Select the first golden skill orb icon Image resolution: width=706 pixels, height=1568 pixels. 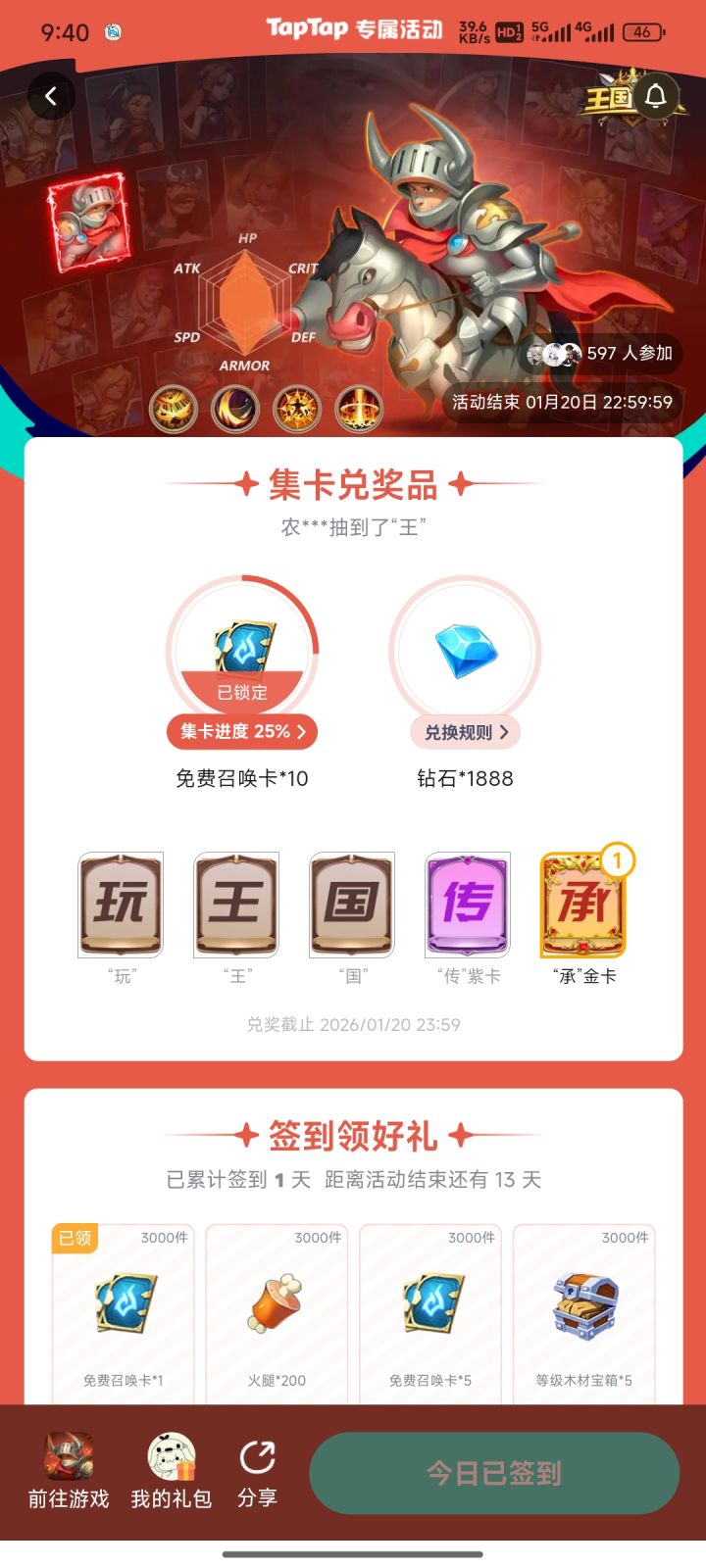(x=172, y=408)
